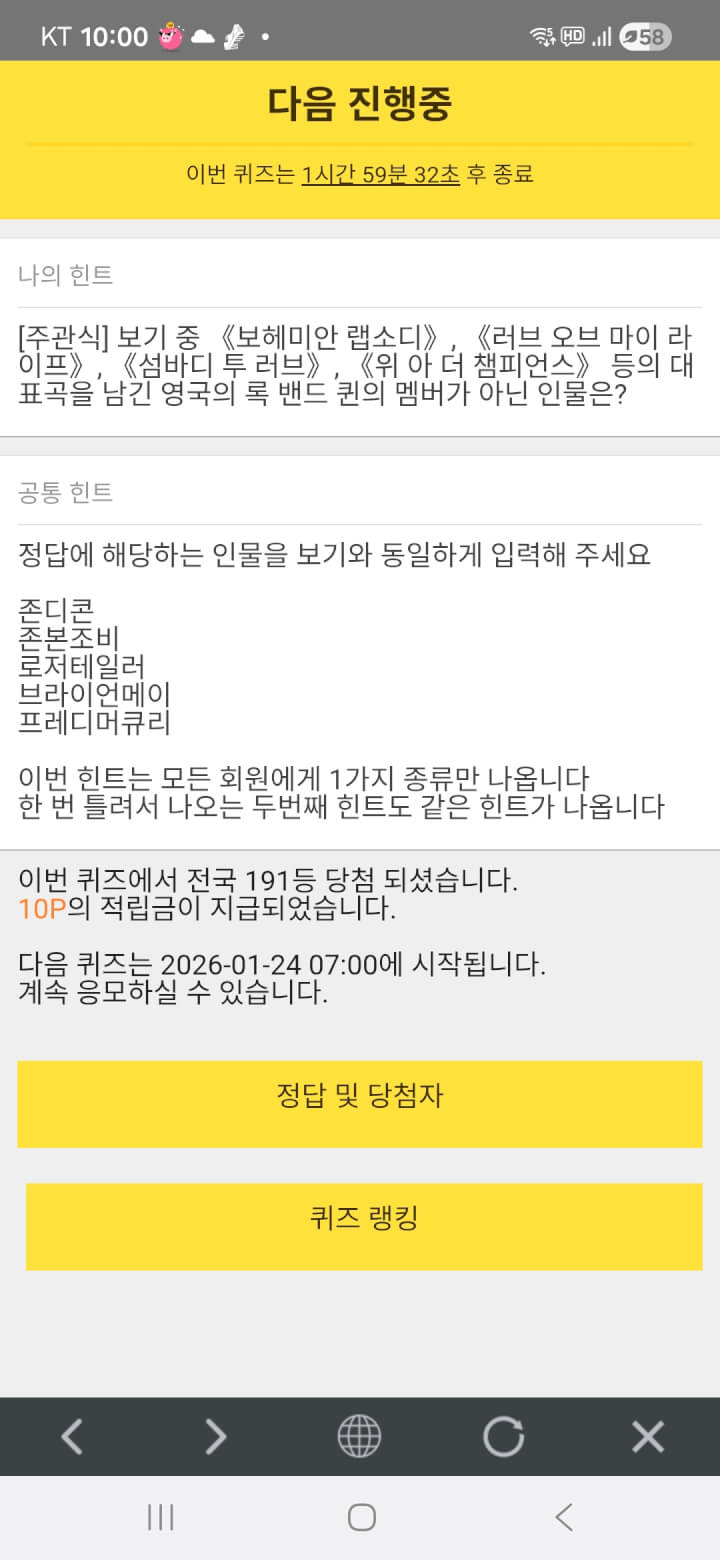
Task: Open the 정답 및 당첨자 button
Action: tap(360, 1103)
